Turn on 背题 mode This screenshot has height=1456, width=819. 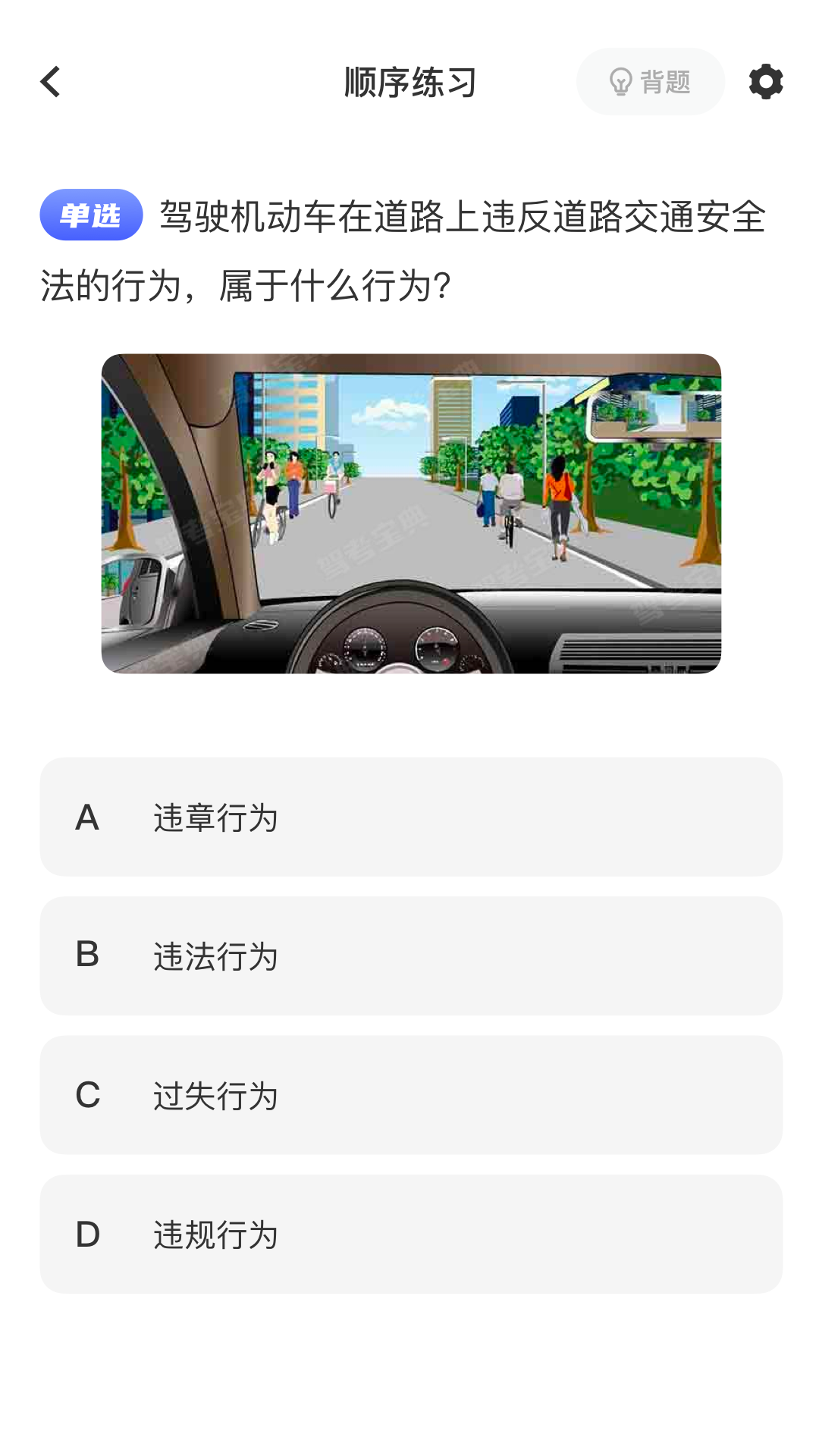650,82
